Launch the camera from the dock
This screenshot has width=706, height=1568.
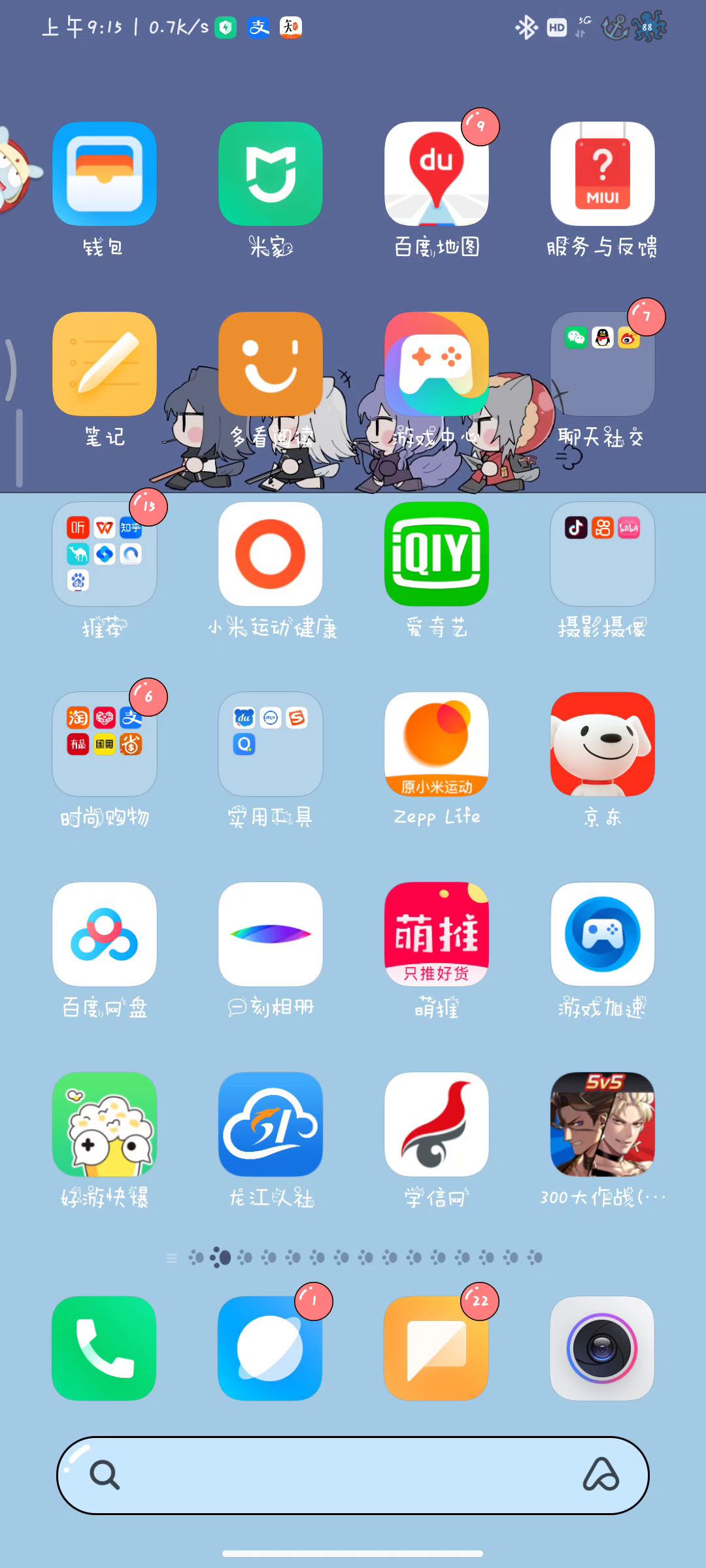pos(602,1348)
